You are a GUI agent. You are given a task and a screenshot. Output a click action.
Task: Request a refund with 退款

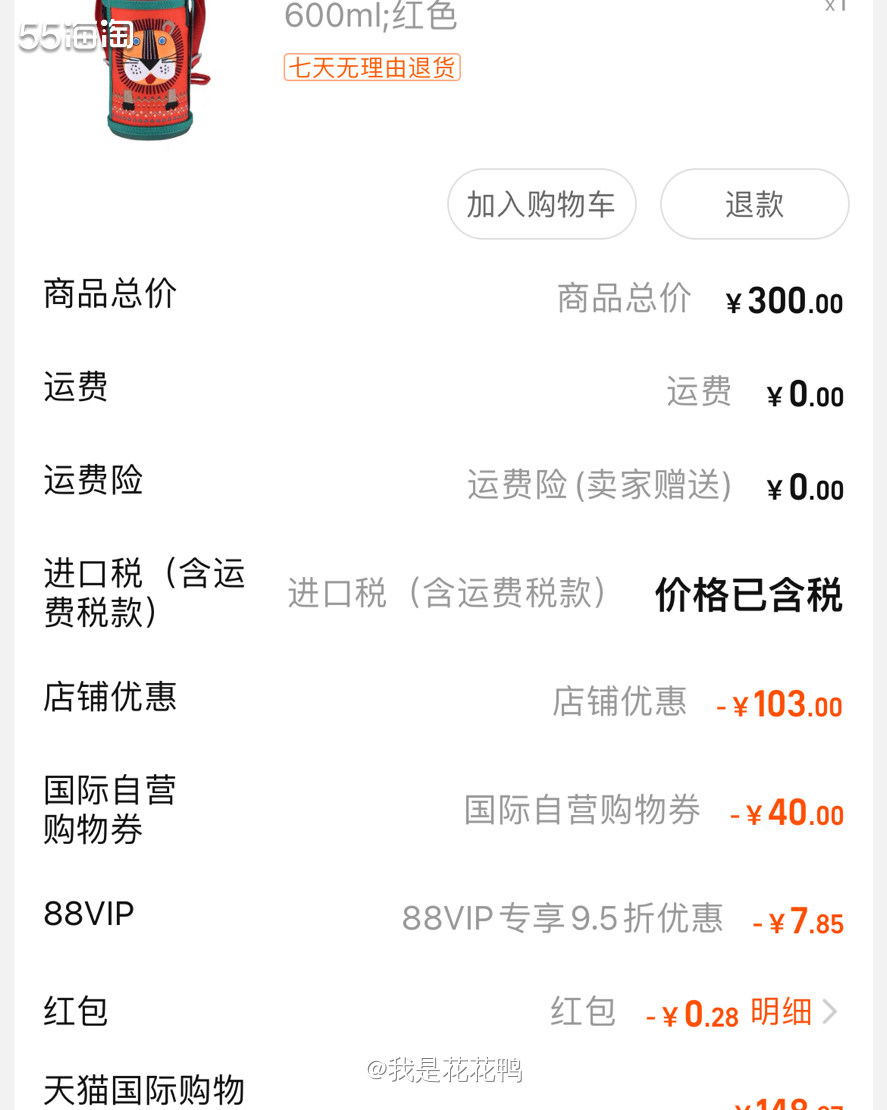(x=754, y=204)
